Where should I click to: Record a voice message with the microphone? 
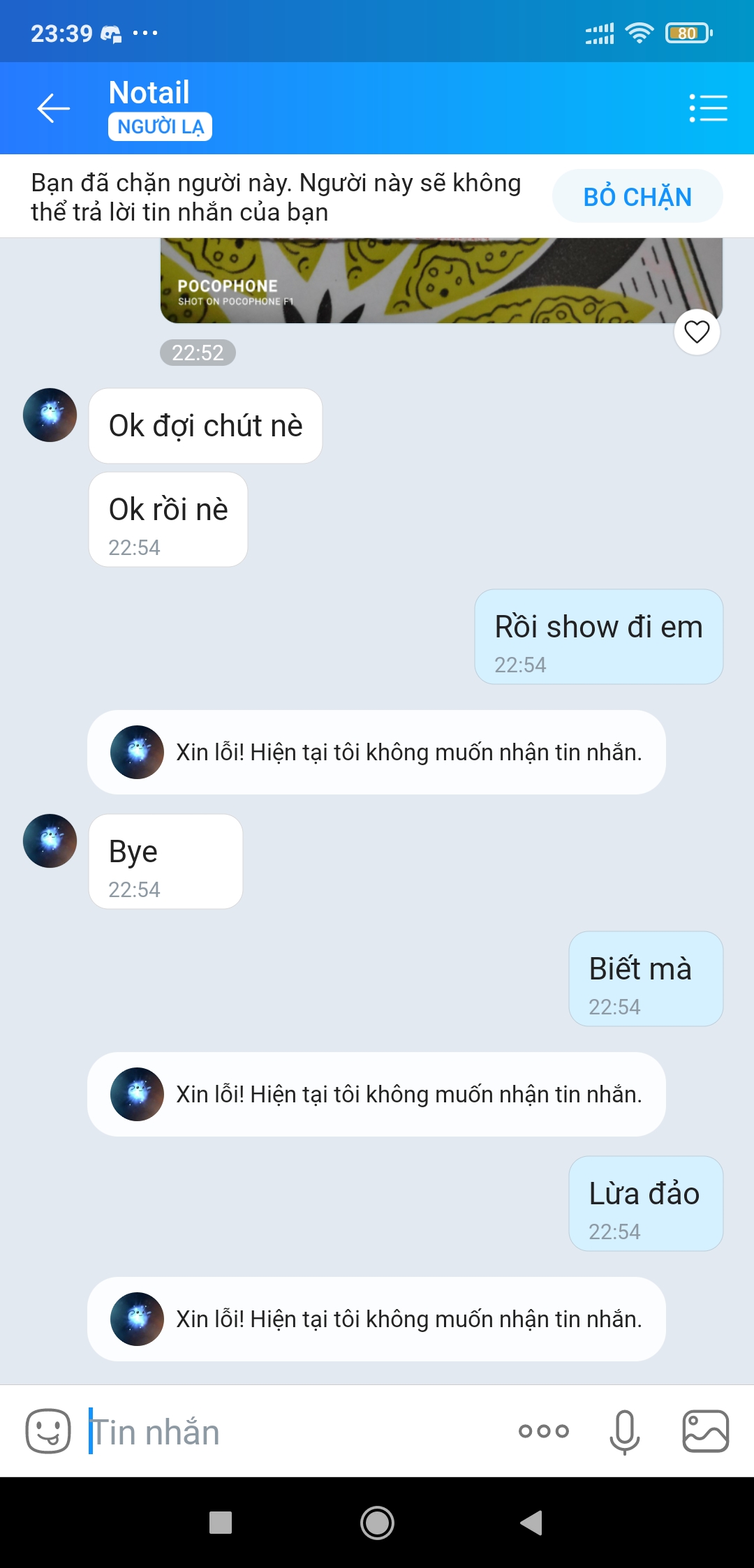[x=624, y=1431]
